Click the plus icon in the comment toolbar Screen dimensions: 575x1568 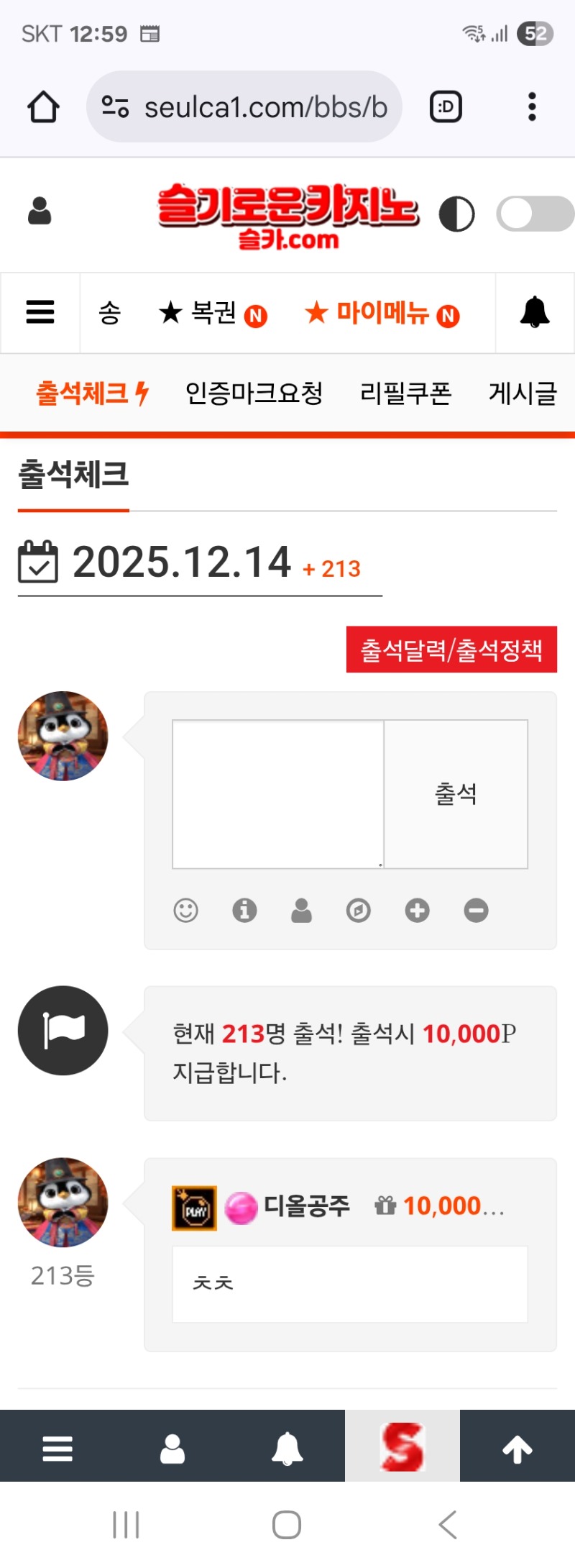point(417,911)
